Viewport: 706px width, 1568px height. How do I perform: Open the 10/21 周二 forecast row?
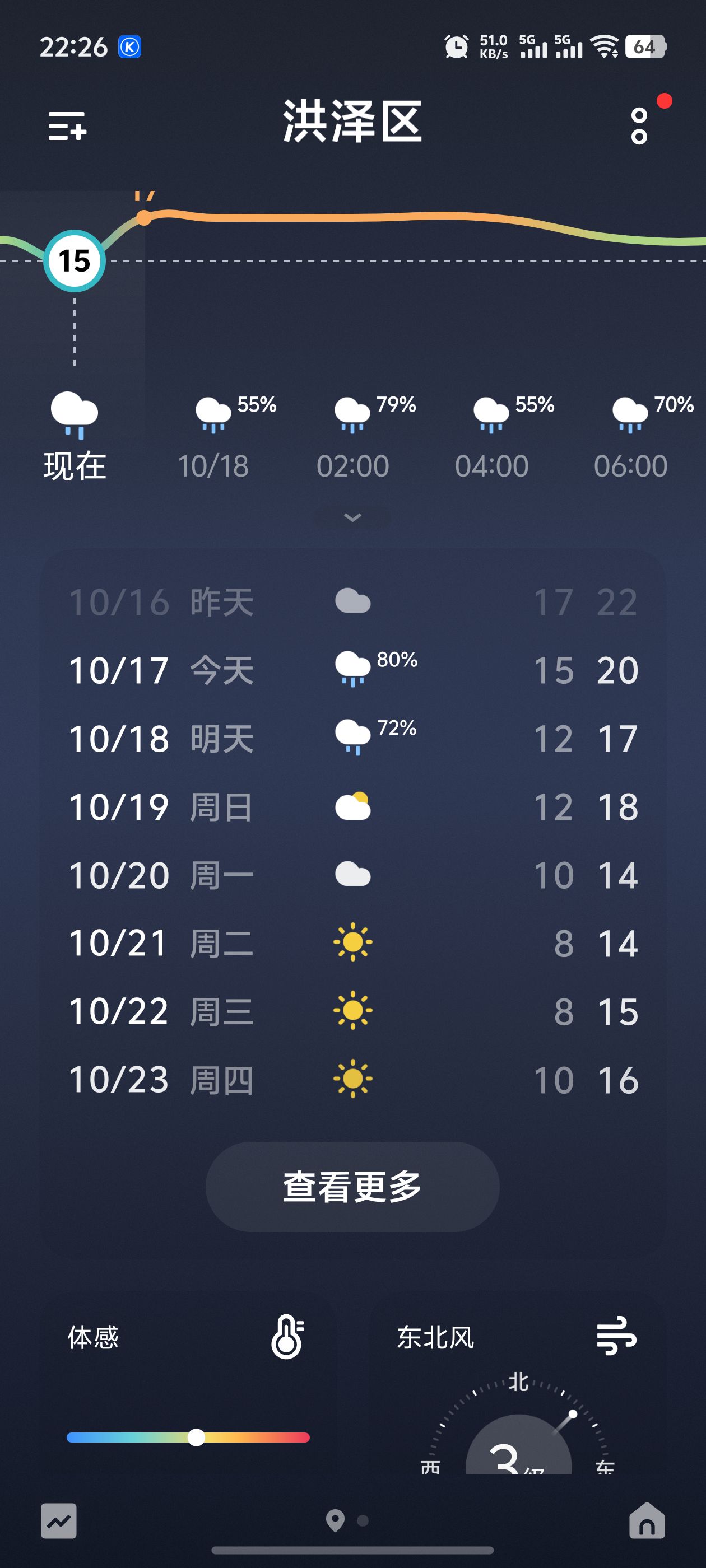[352, 944]
